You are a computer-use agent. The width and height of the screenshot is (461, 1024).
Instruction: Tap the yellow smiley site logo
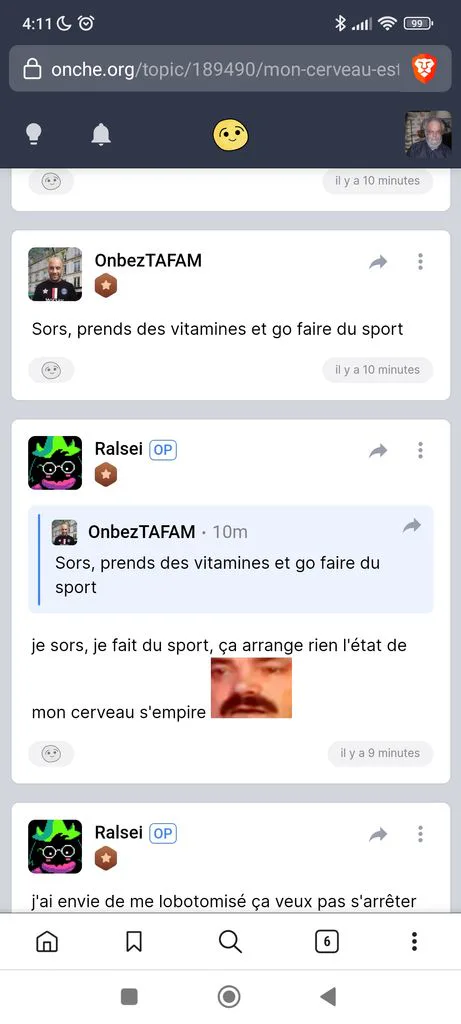(x=230, y=135)
